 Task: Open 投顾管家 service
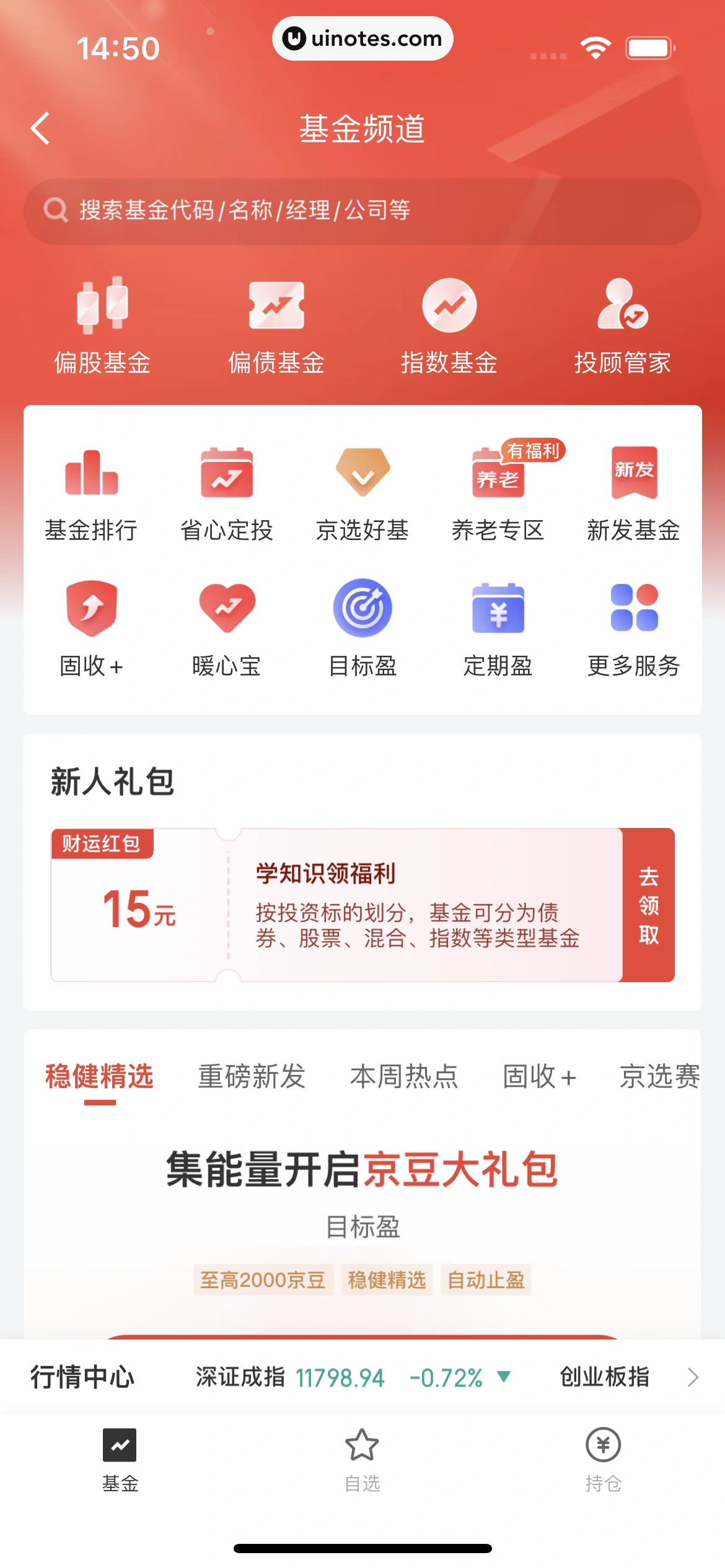coord(622,326)
